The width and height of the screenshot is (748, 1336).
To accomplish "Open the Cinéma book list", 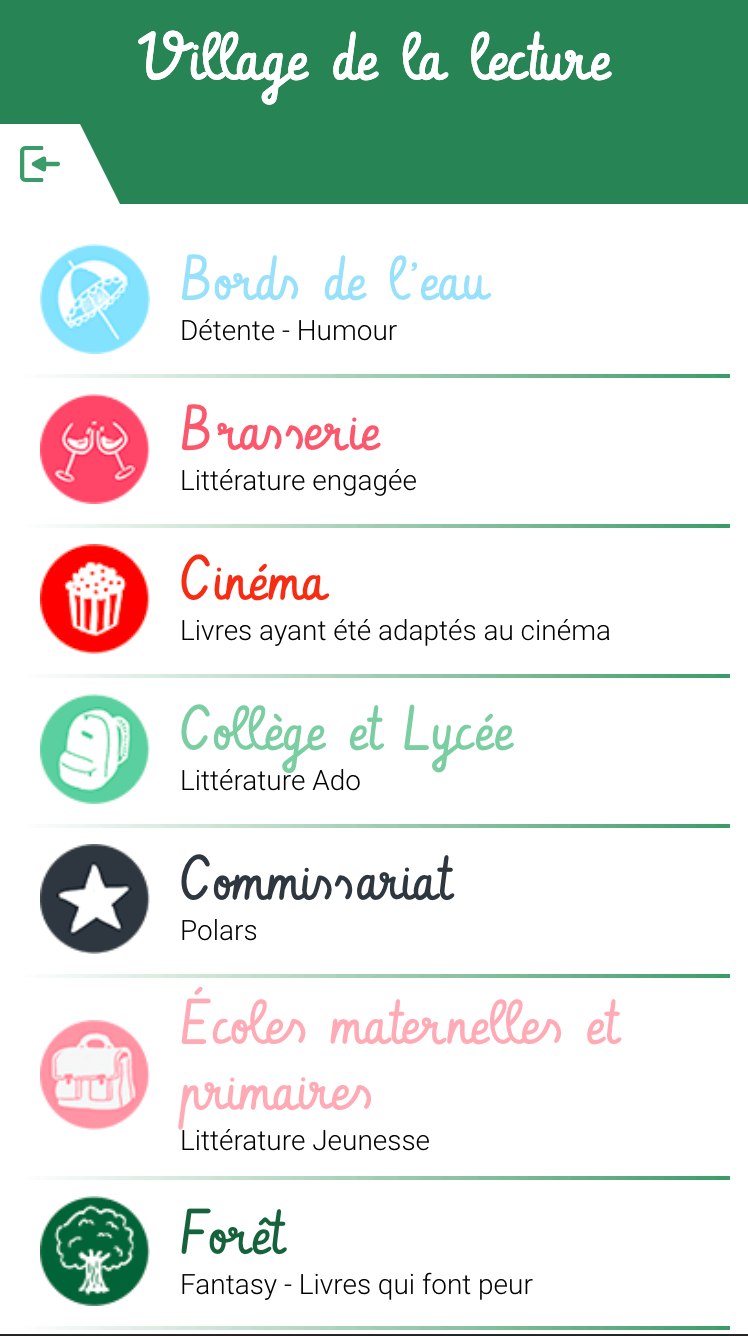I will pyautogui.click(x=374, y=600).
